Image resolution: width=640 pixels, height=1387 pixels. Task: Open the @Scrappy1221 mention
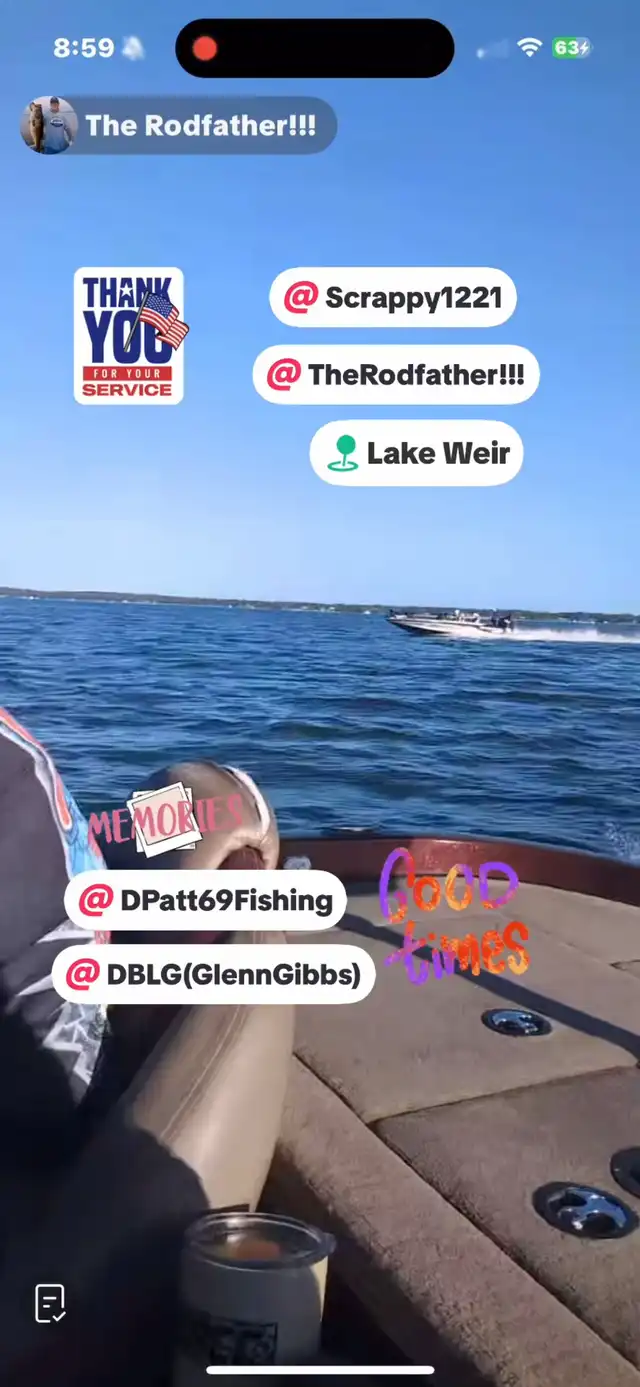click(x=393, y=297)
